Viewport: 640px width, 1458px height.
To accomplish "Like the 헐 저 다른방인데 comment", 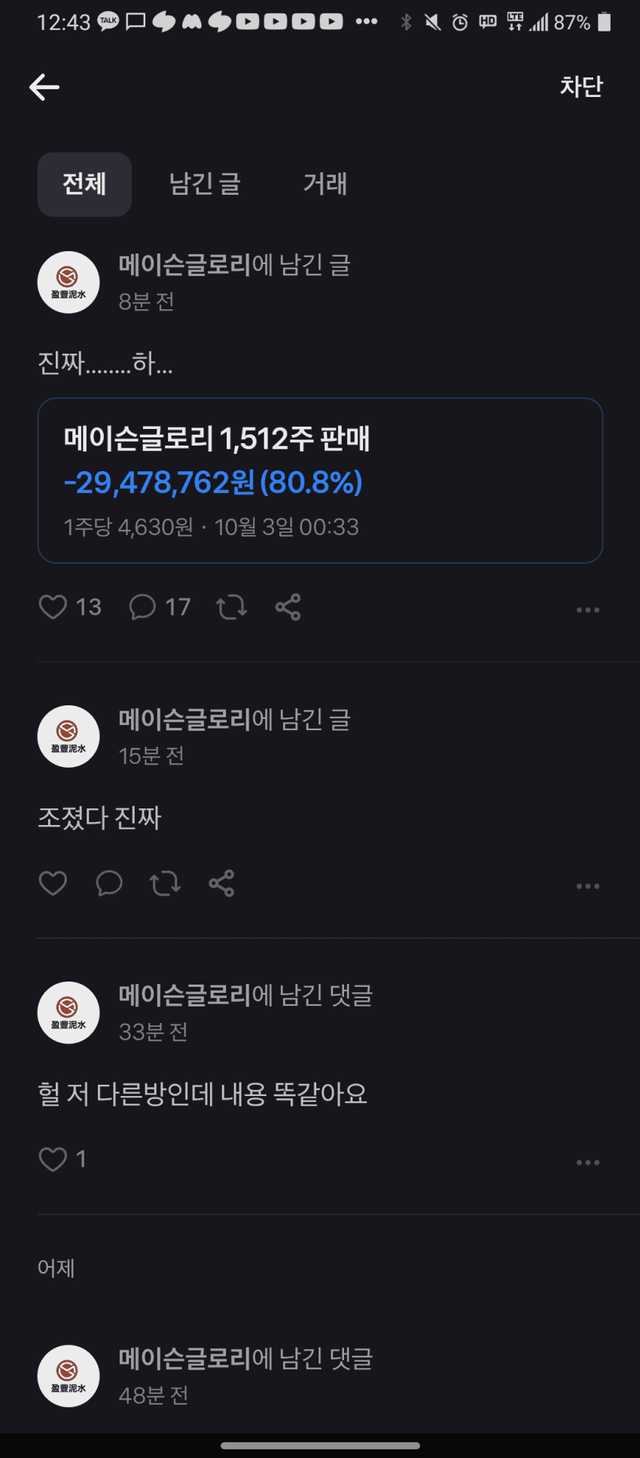I will coord(53,1160).
